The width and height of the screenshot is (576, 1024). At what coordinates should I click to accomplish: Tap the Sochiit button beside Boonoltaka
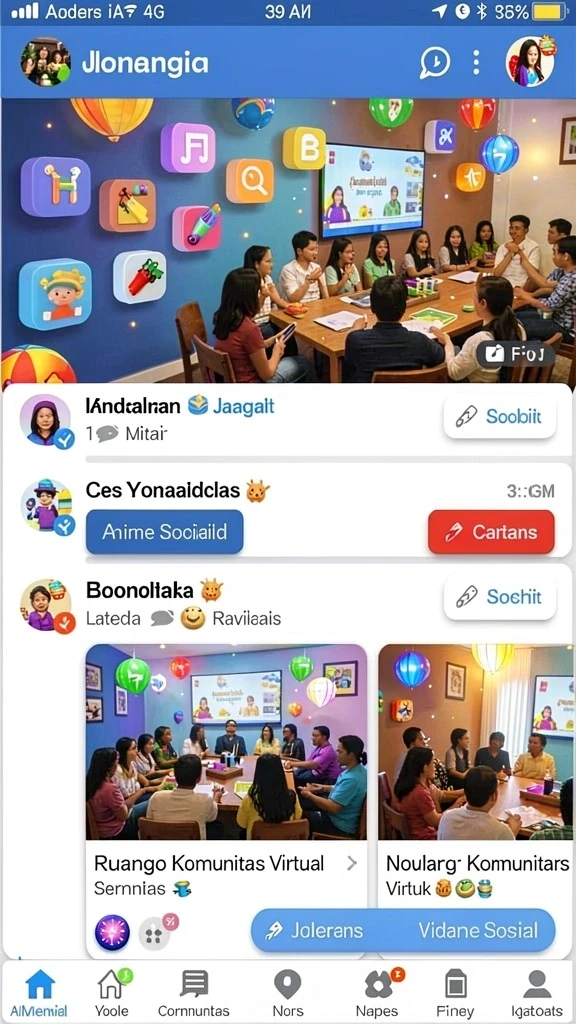500,596
